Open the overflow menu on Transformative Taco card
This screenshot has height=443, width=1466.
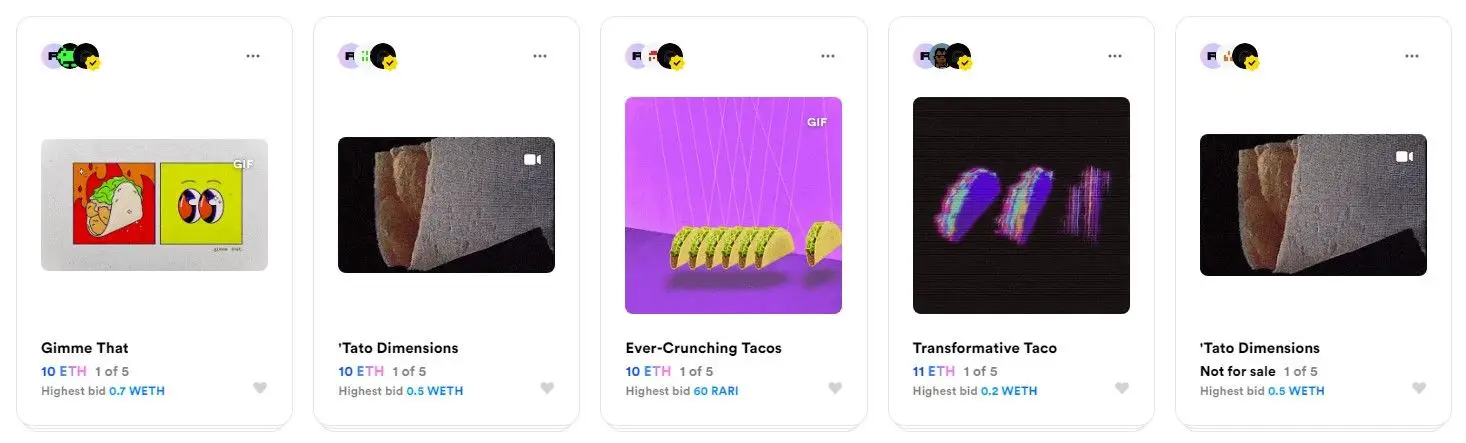pos(1115,56)
